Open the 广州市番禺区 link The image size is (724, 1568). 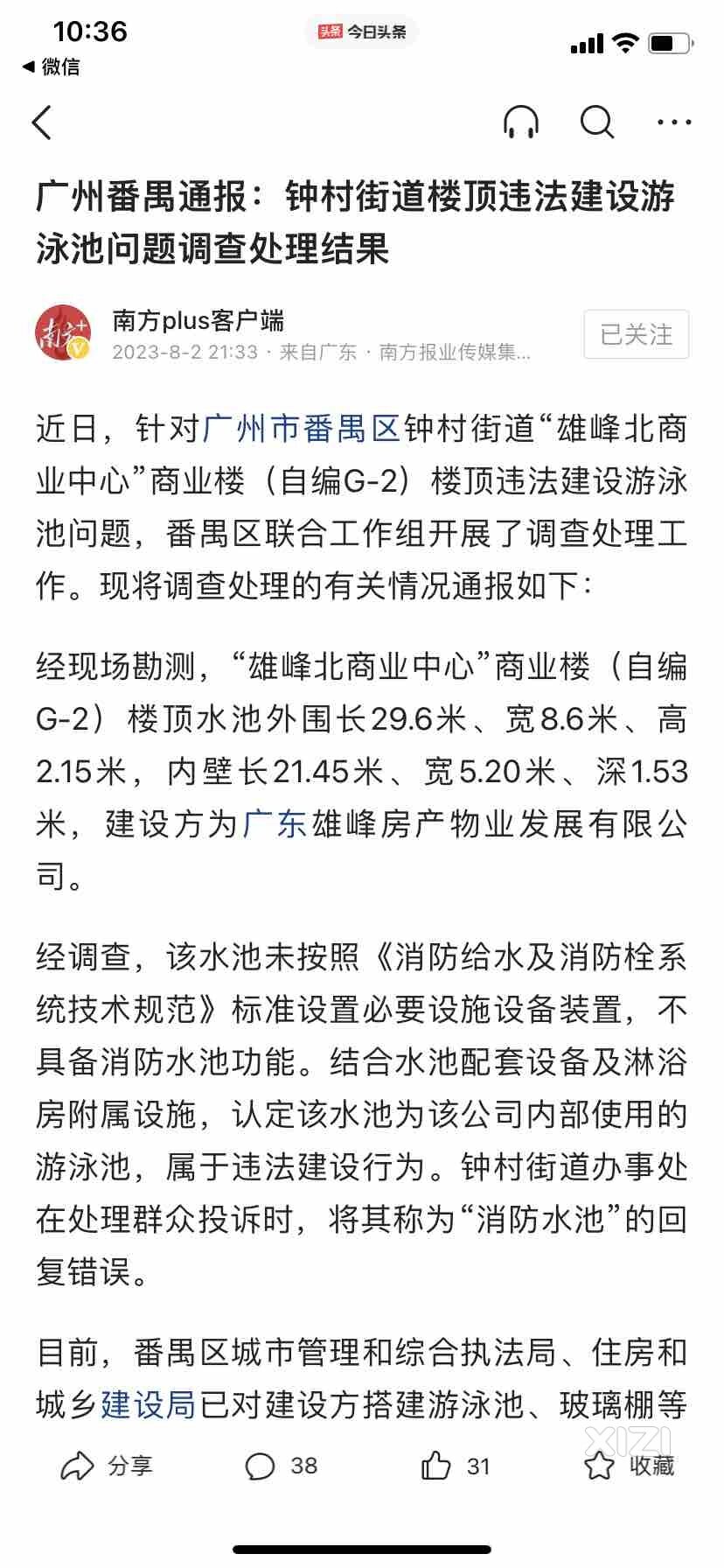coord(302,430)
